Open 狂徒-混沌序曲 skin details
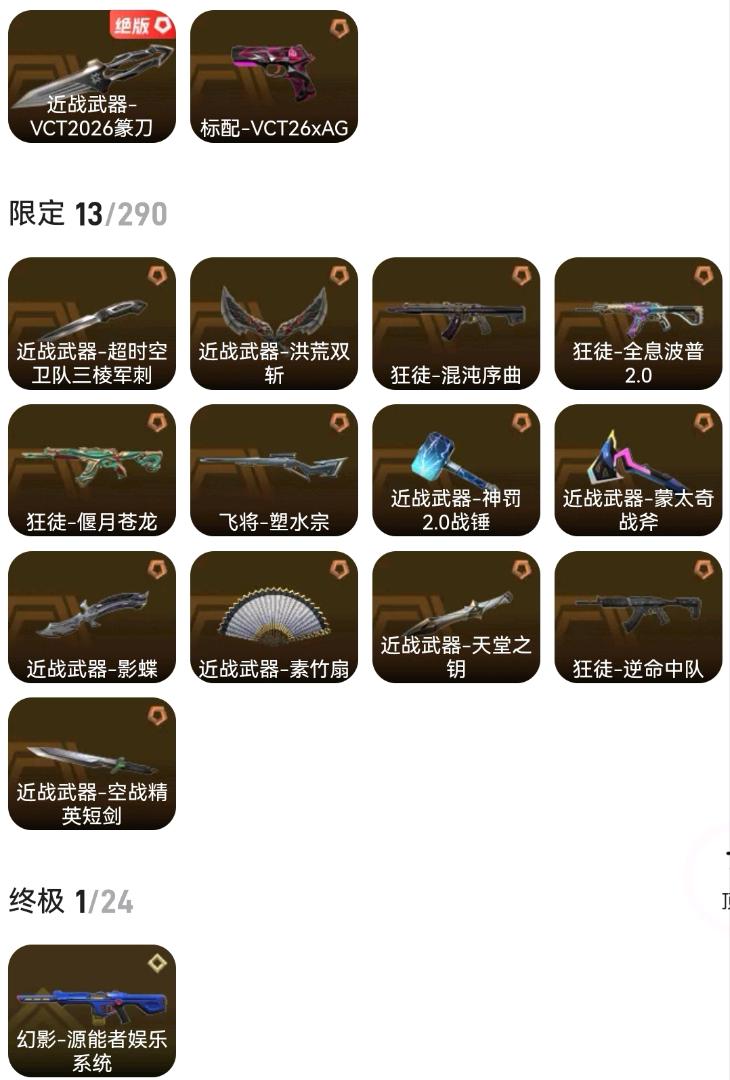 [456, 324]
